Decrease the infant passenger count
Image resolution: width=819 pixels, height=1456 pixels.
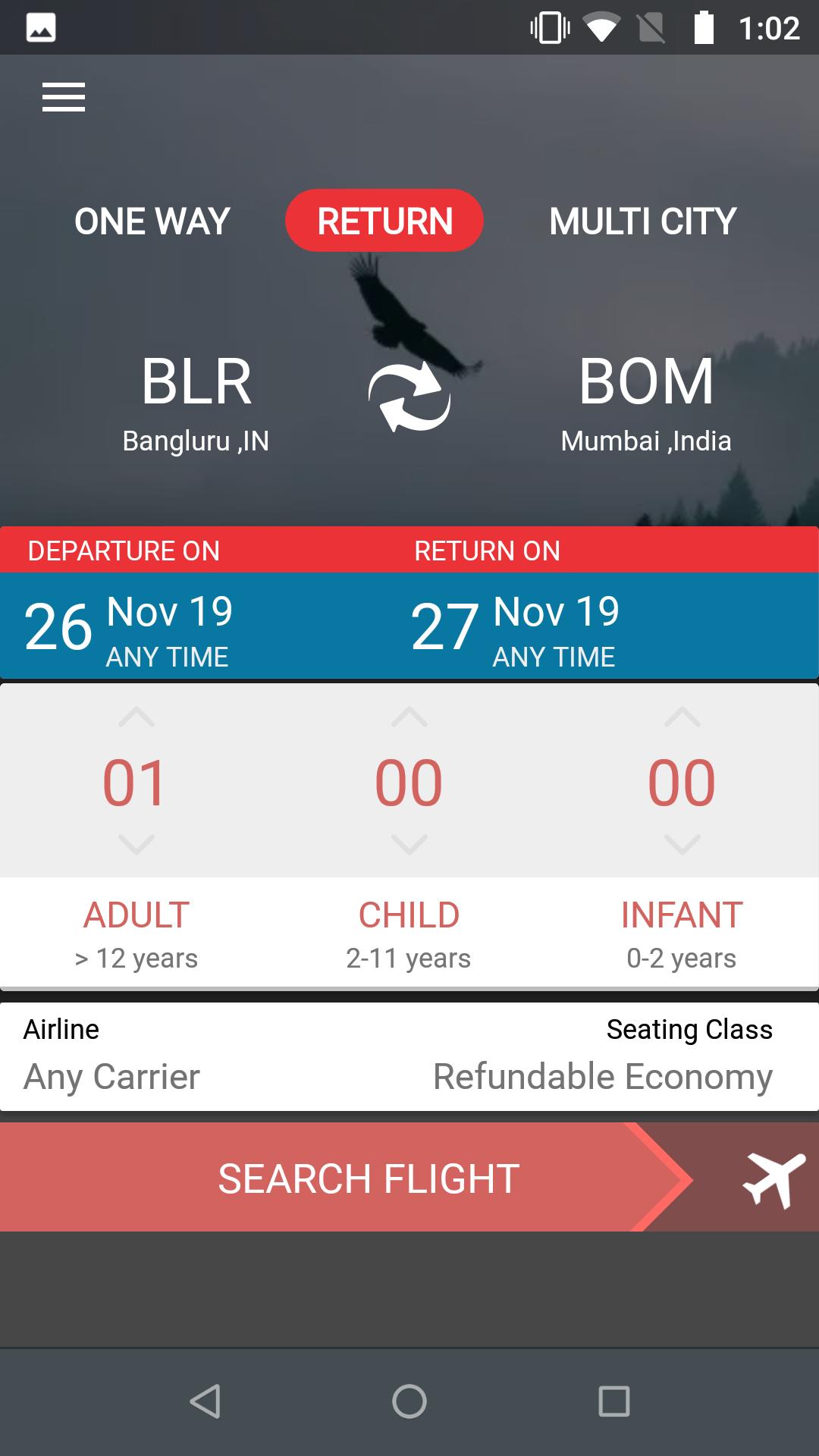(682, 844)
